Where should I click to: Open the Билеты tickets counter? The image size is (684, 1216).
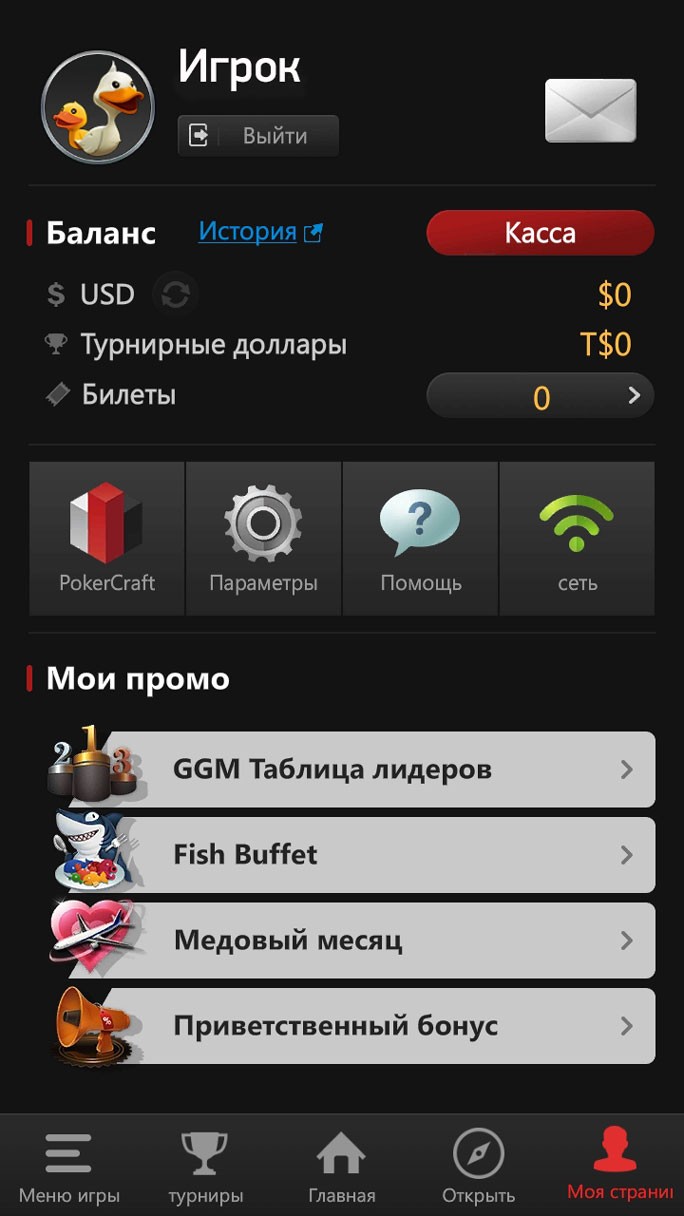click(x=540, y=396)
